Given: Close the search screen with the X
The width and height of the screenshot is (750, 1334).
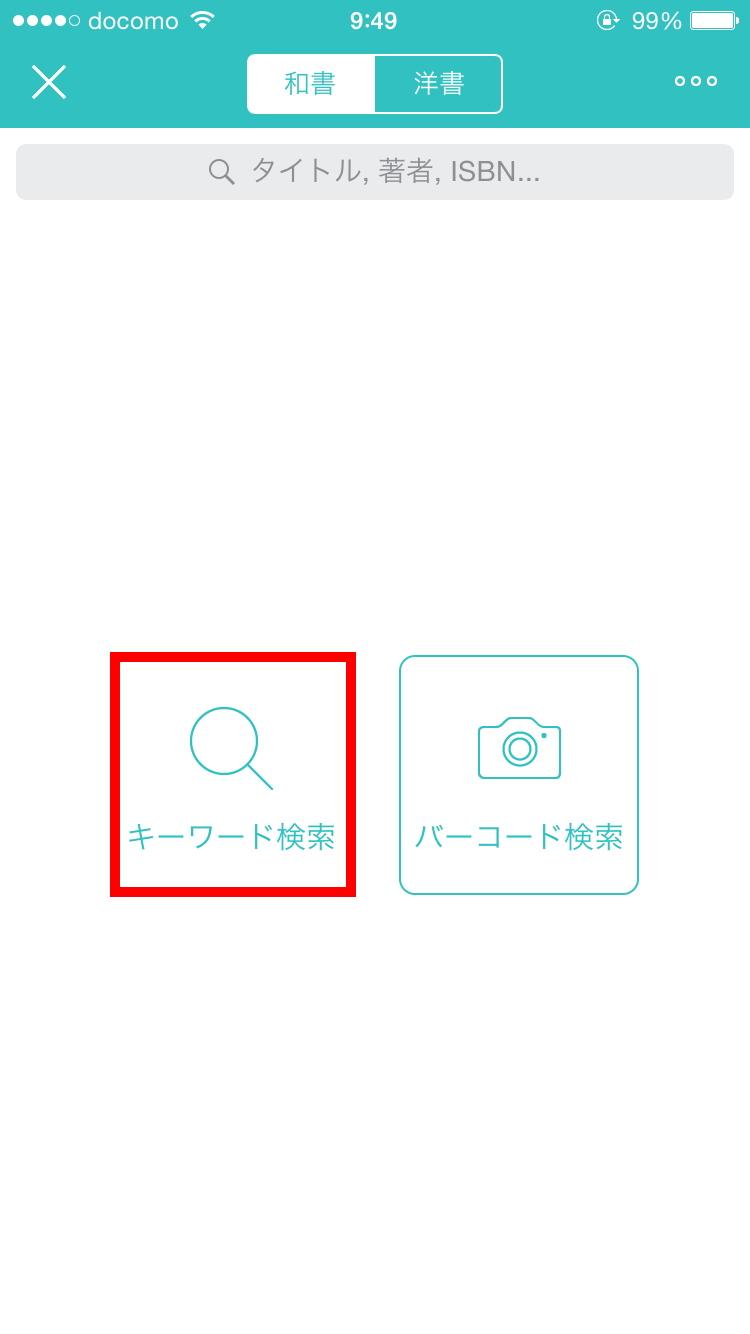Looking at the screenshot, I should pyautogui.click(x=49, y=82).
